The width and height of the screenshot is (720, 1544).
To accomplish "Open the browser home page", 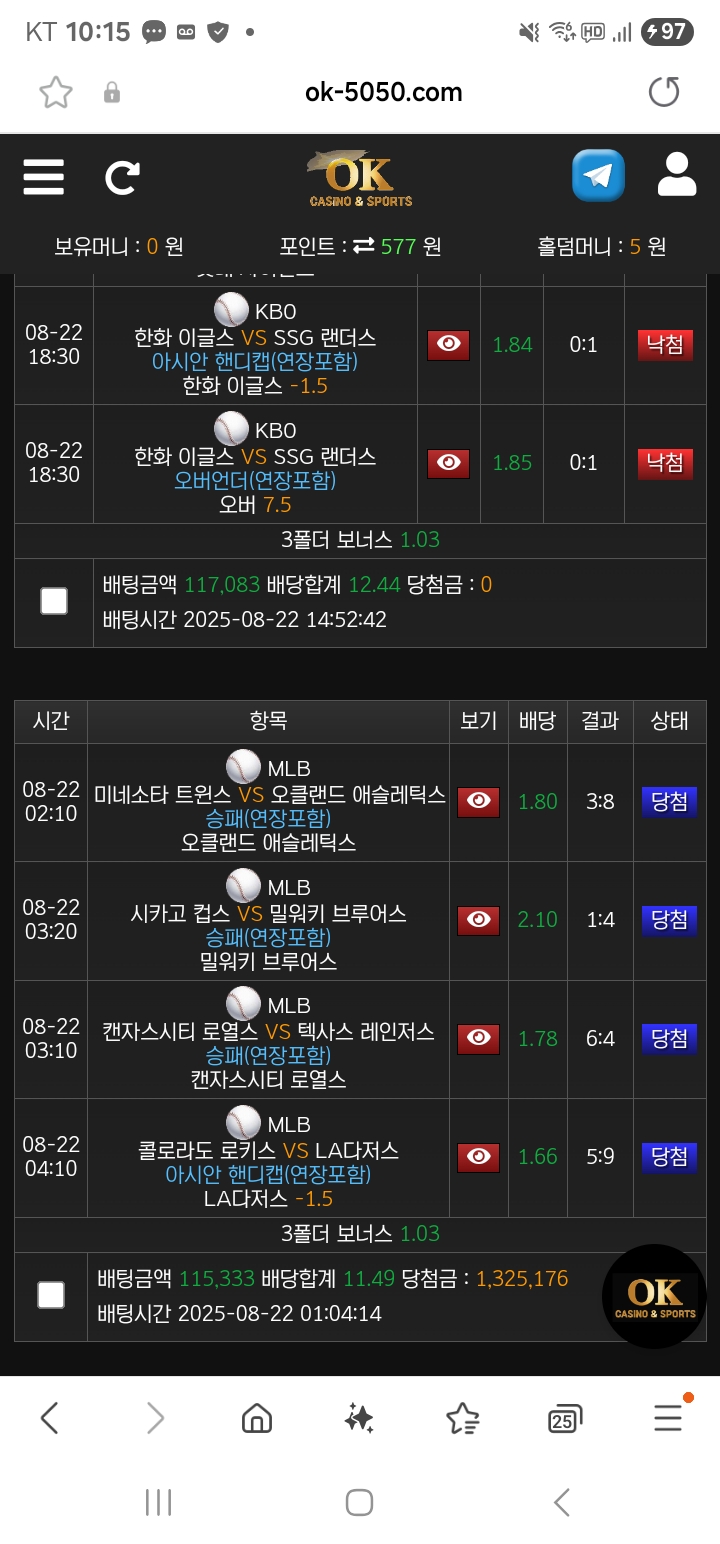I will click(x=257, y=1418).
